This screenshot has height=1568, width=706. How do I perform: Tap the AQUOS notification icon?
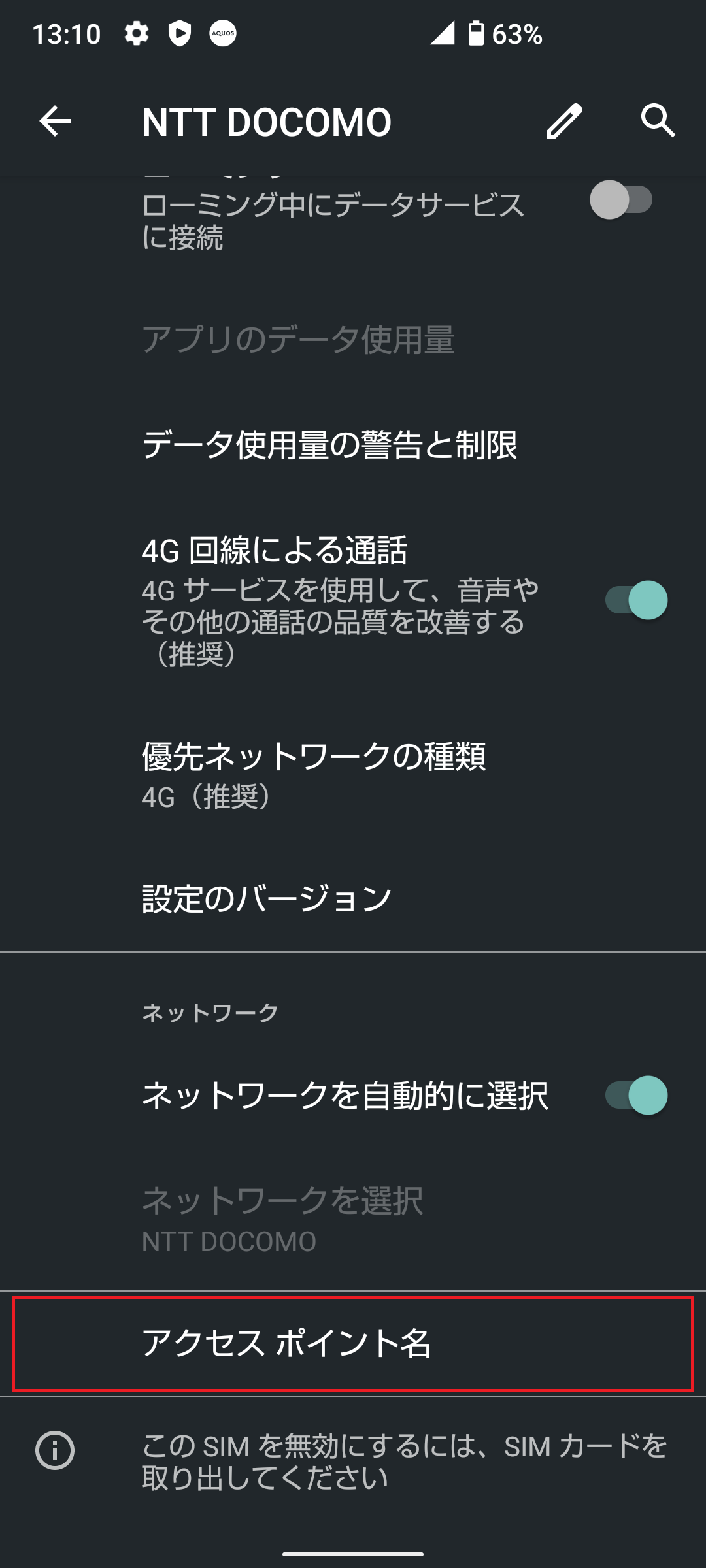(x=222, y=33)
